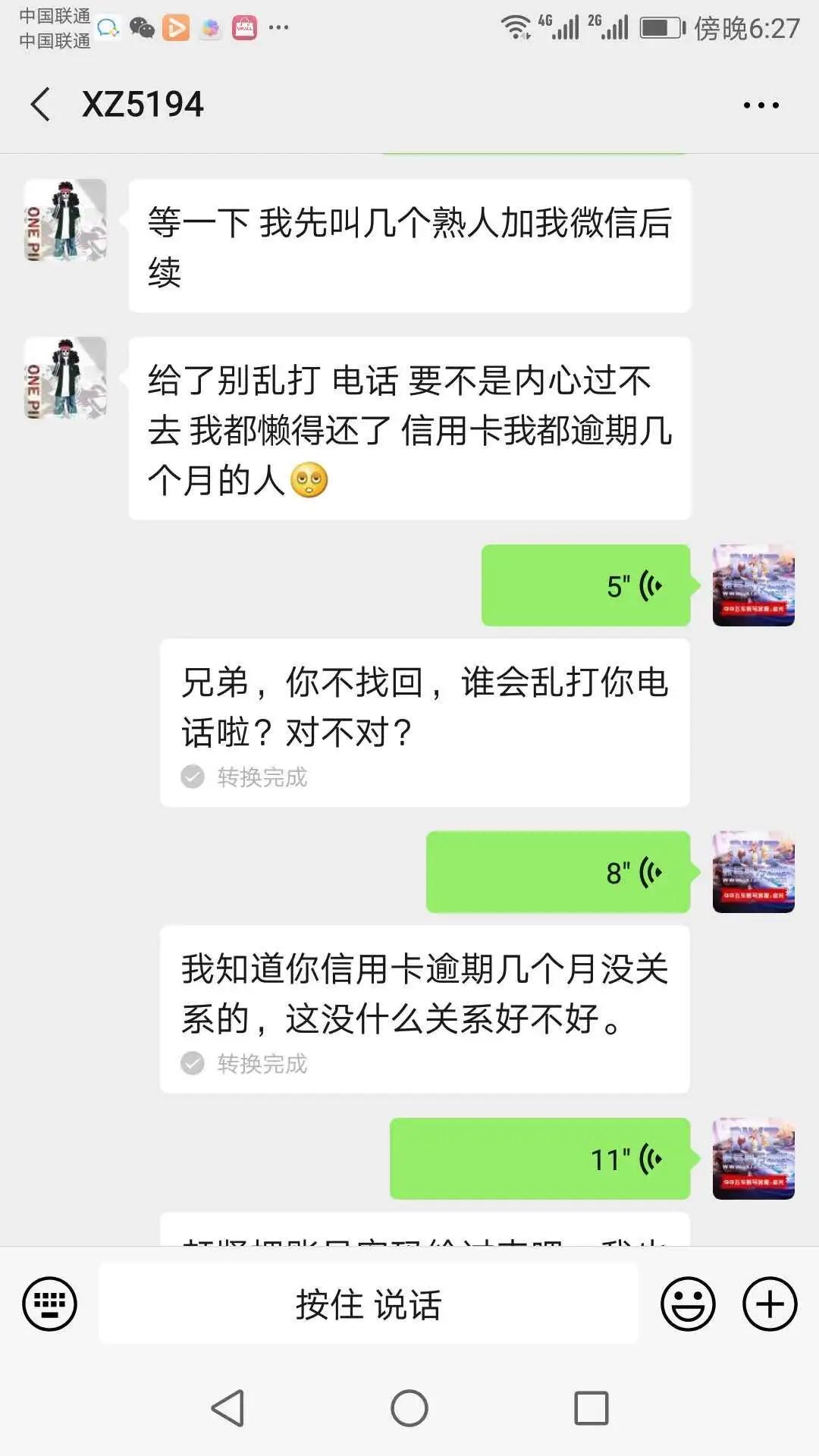This screenshot has width=819, height=1456.
Task: Tap your own game-themed avatar
Action: 753,585
